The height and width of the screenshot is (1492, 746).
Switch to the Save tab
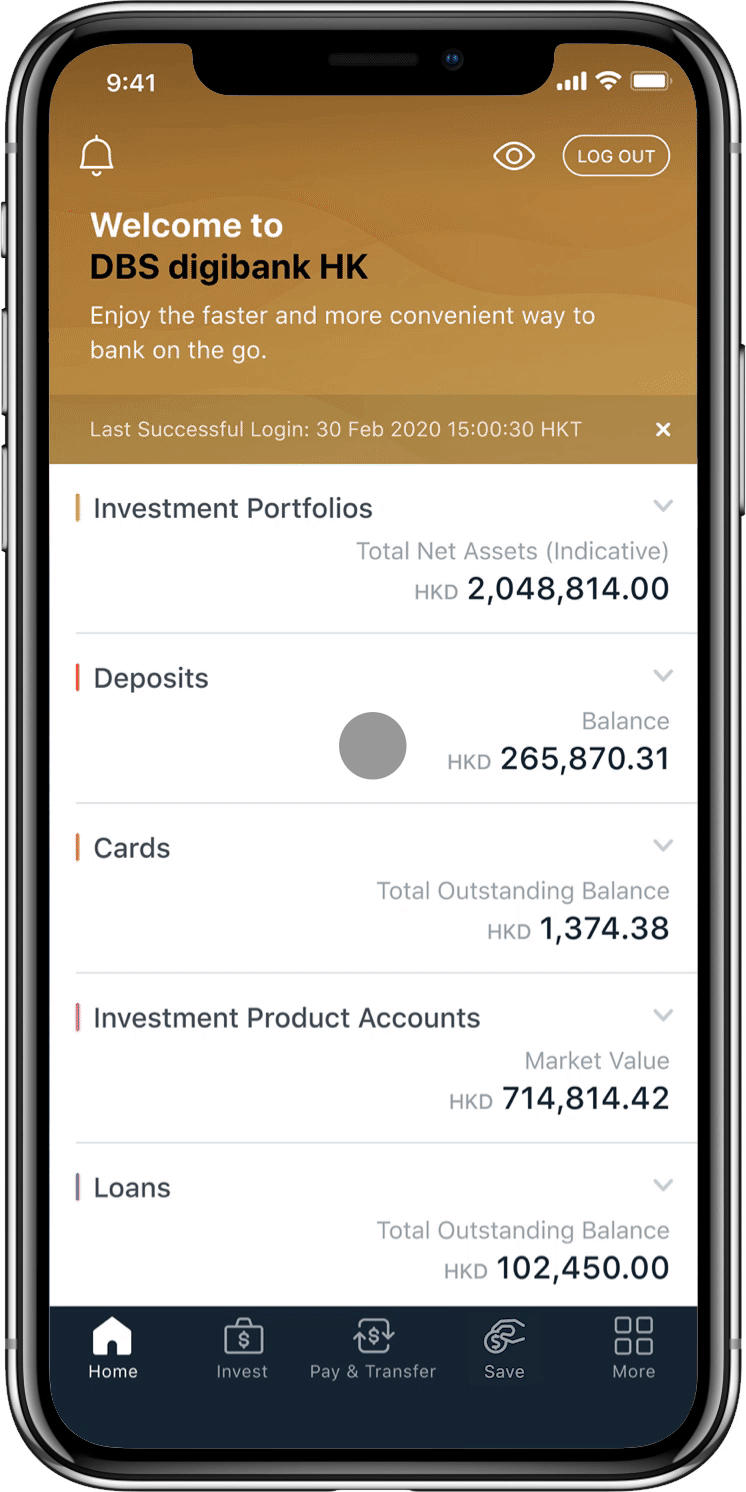click(x=504, y=1348)
